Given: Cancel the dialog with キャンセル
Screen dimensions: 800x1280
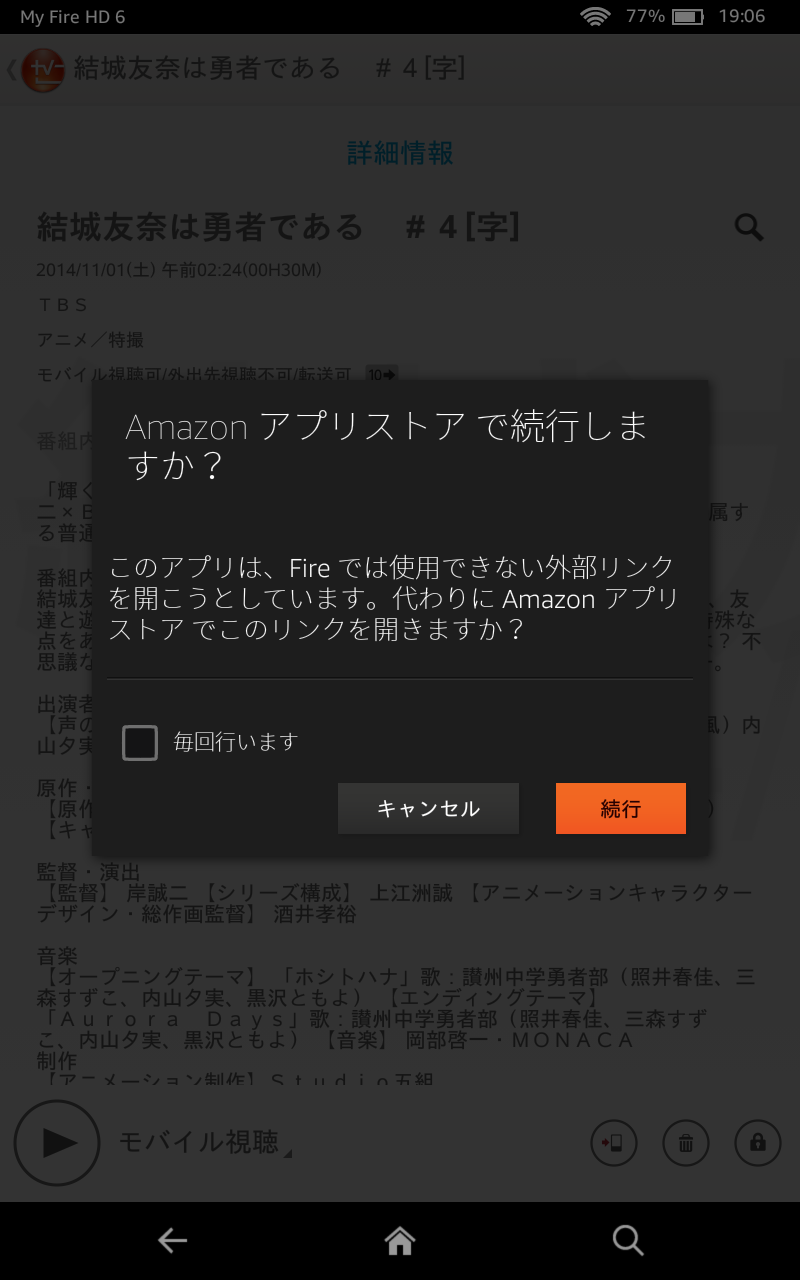Looking at the screenshot, I should (428, 808).
